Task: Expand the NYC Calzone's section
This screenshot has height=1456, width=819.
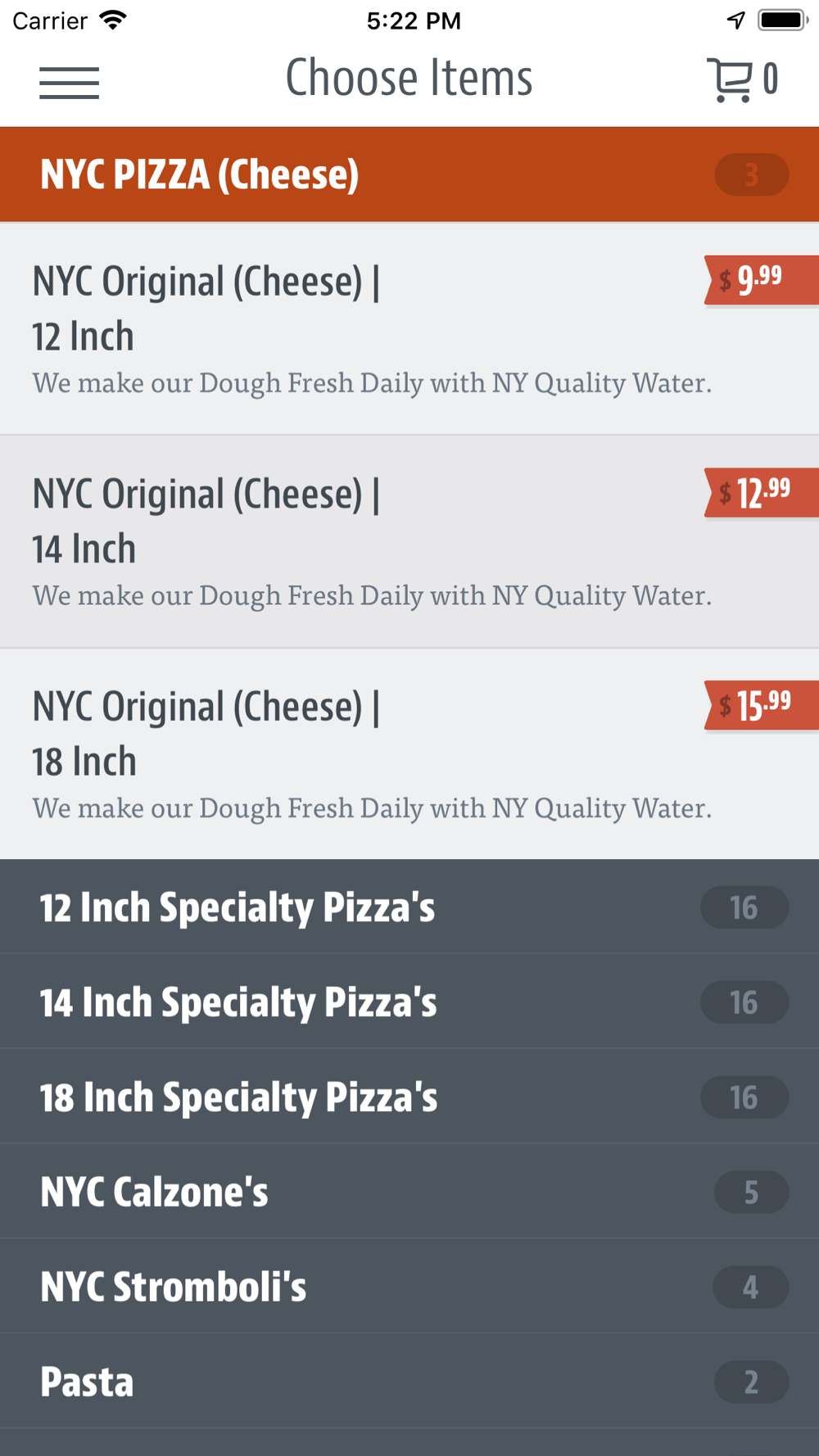Action: [409, 1192]
